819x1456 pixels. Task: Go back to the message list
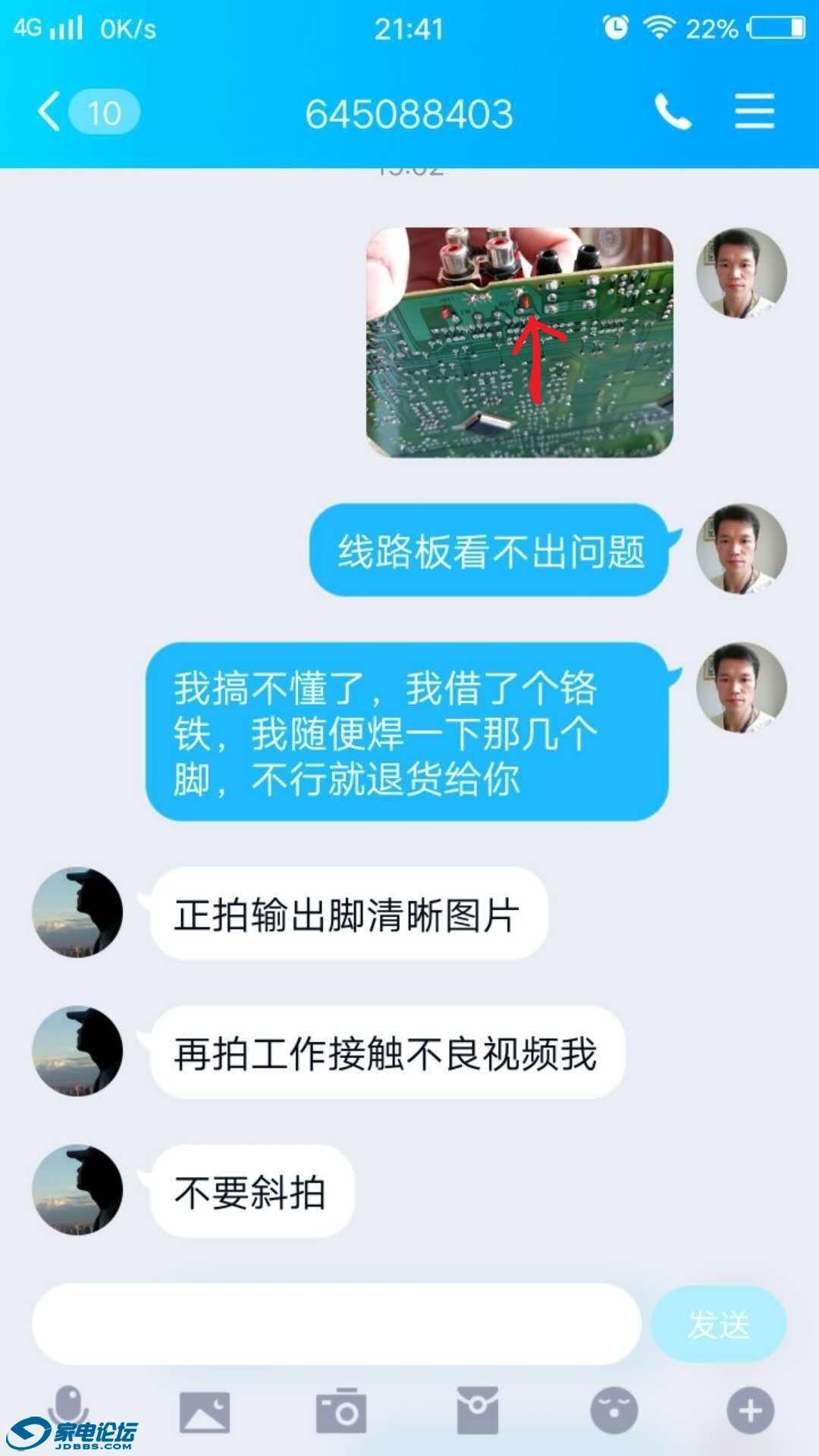tap(50, 113)
